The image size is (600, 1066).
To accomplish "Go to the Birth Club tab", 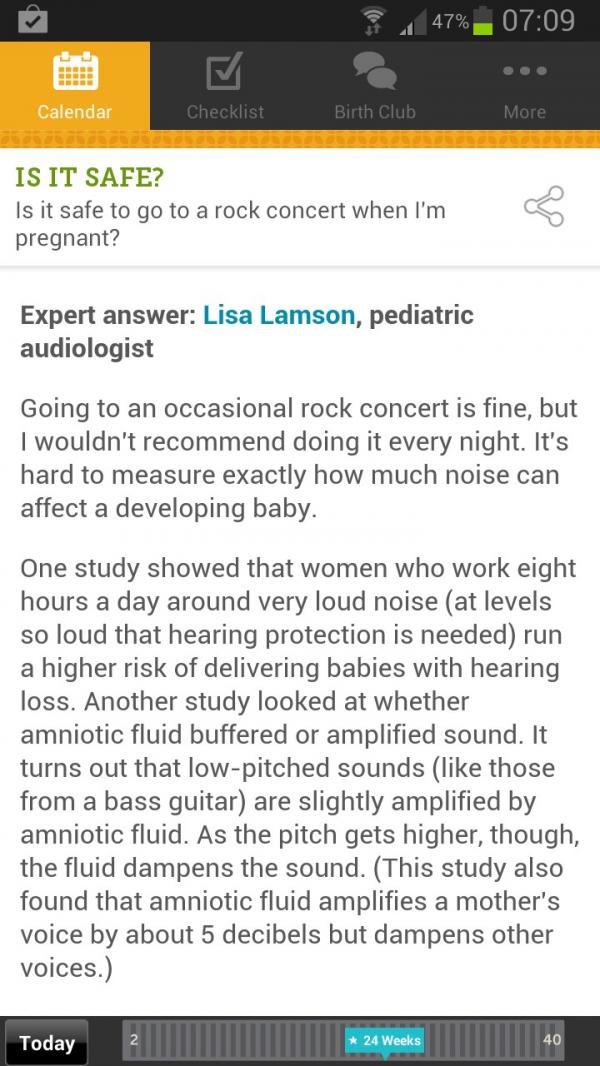I will (x=375, y=86).
